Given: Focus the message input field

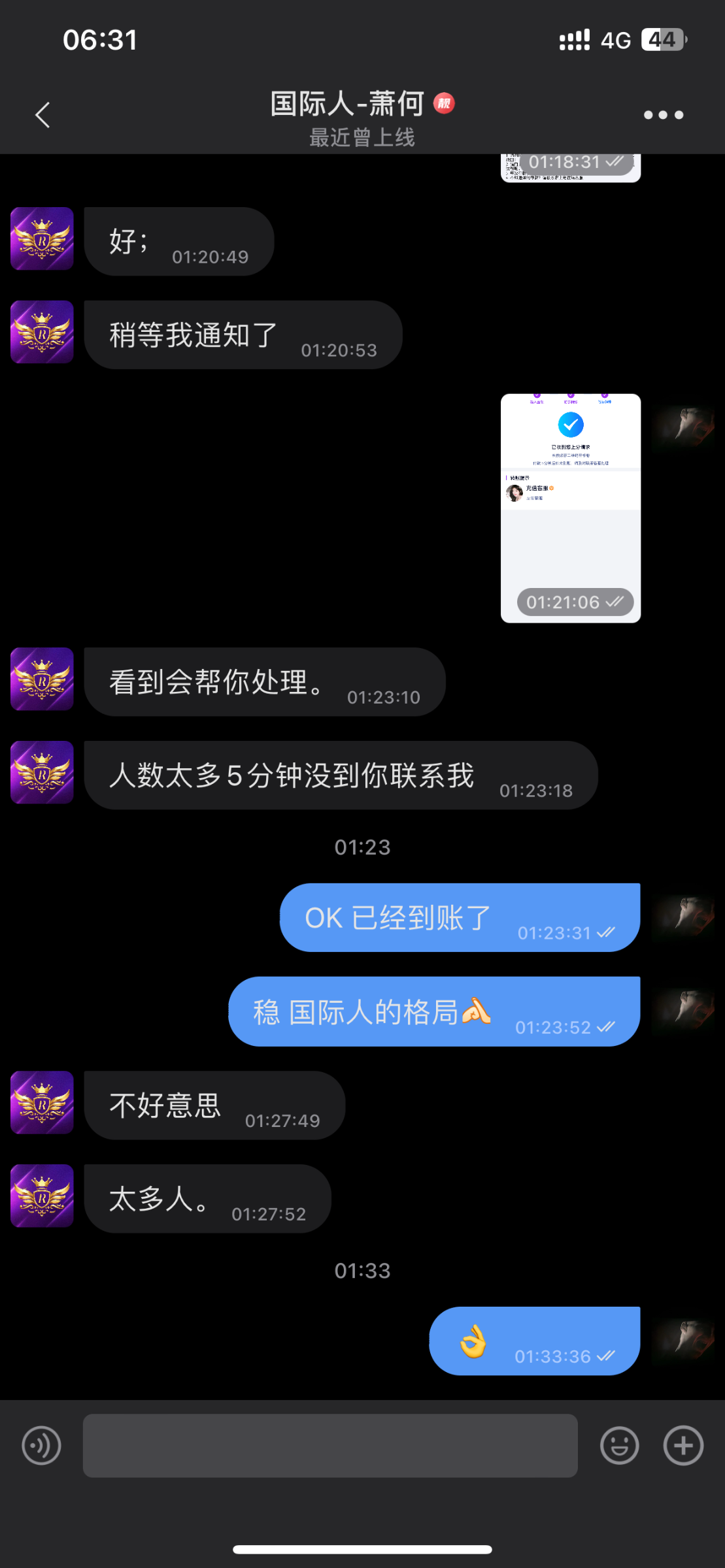Looking at the screenshot, I should pyautogui.click(x=329, y=1445).
